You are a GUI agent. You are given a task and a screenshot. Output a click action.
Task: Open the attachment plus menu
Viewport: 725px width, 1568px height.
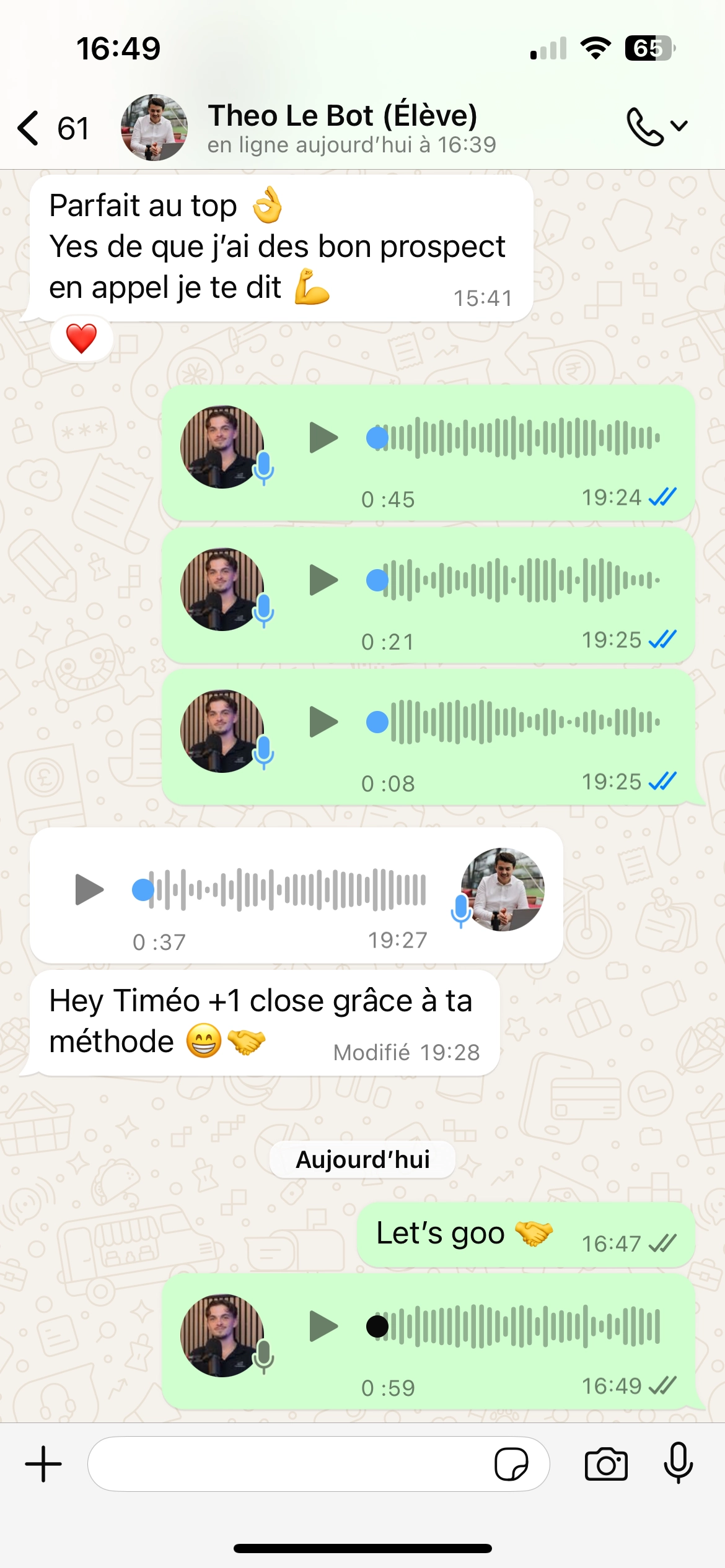coord(43,1464)
